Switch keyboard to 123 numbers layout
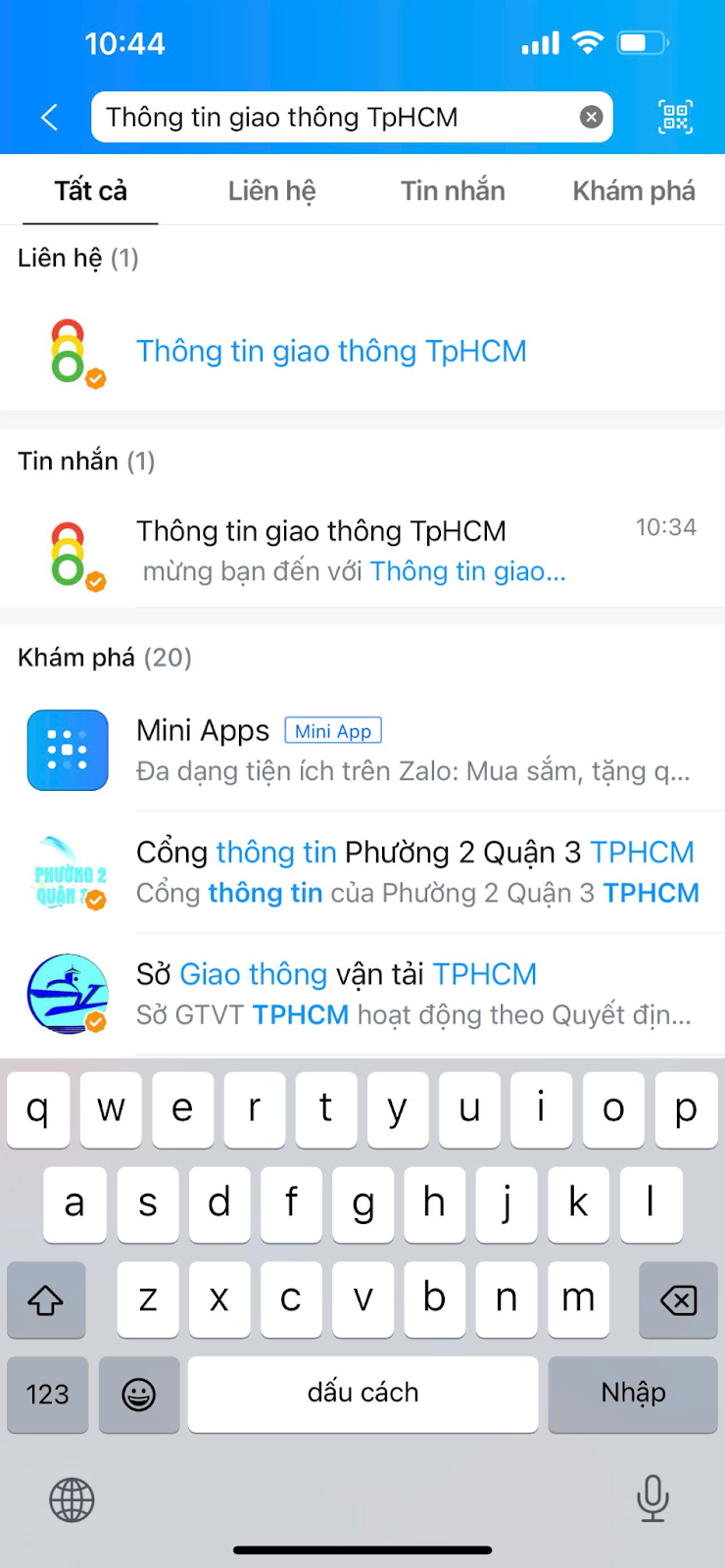This screenshot has height=1568, width=725. [47, 1394]
